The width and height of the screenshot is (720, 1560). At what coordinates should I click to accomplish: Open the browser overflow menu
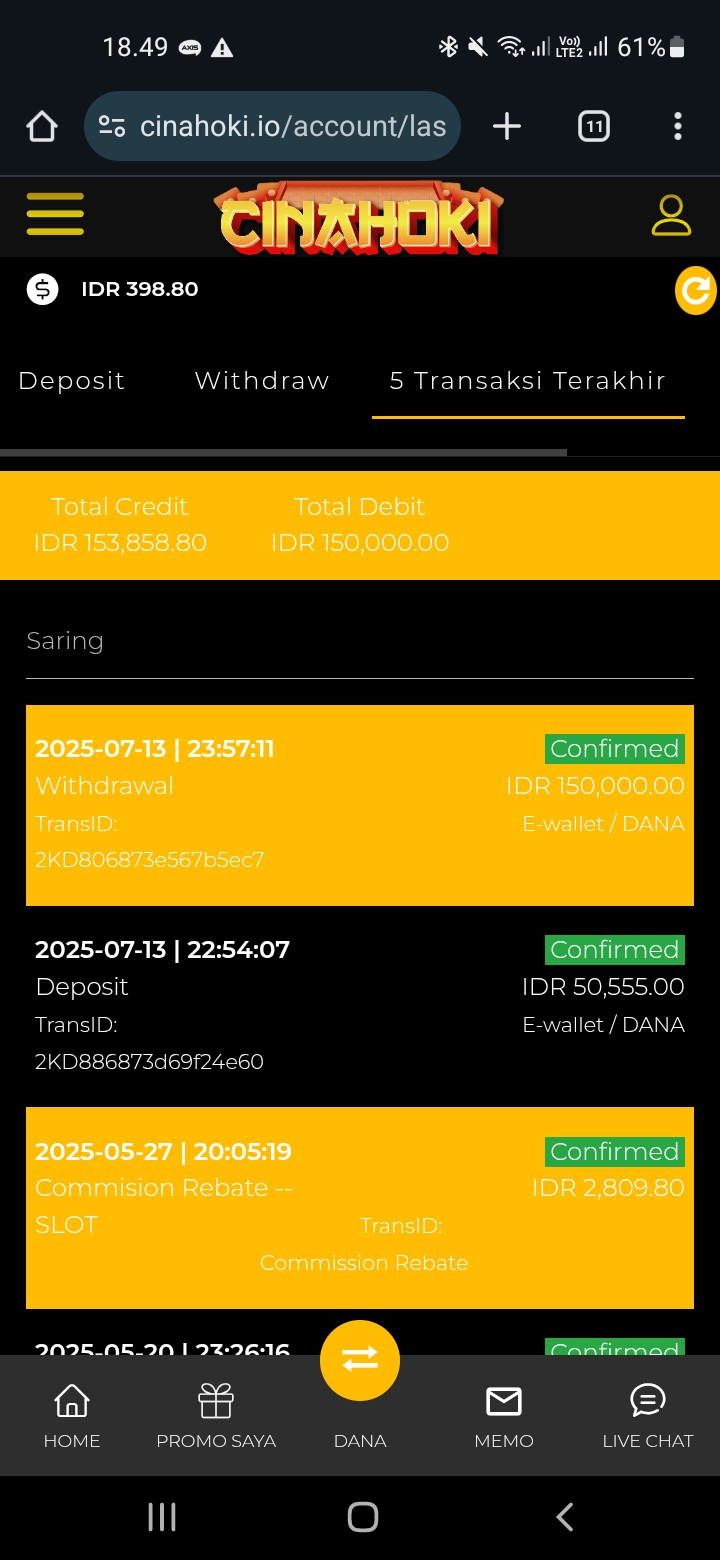click(x=678, y=126)
